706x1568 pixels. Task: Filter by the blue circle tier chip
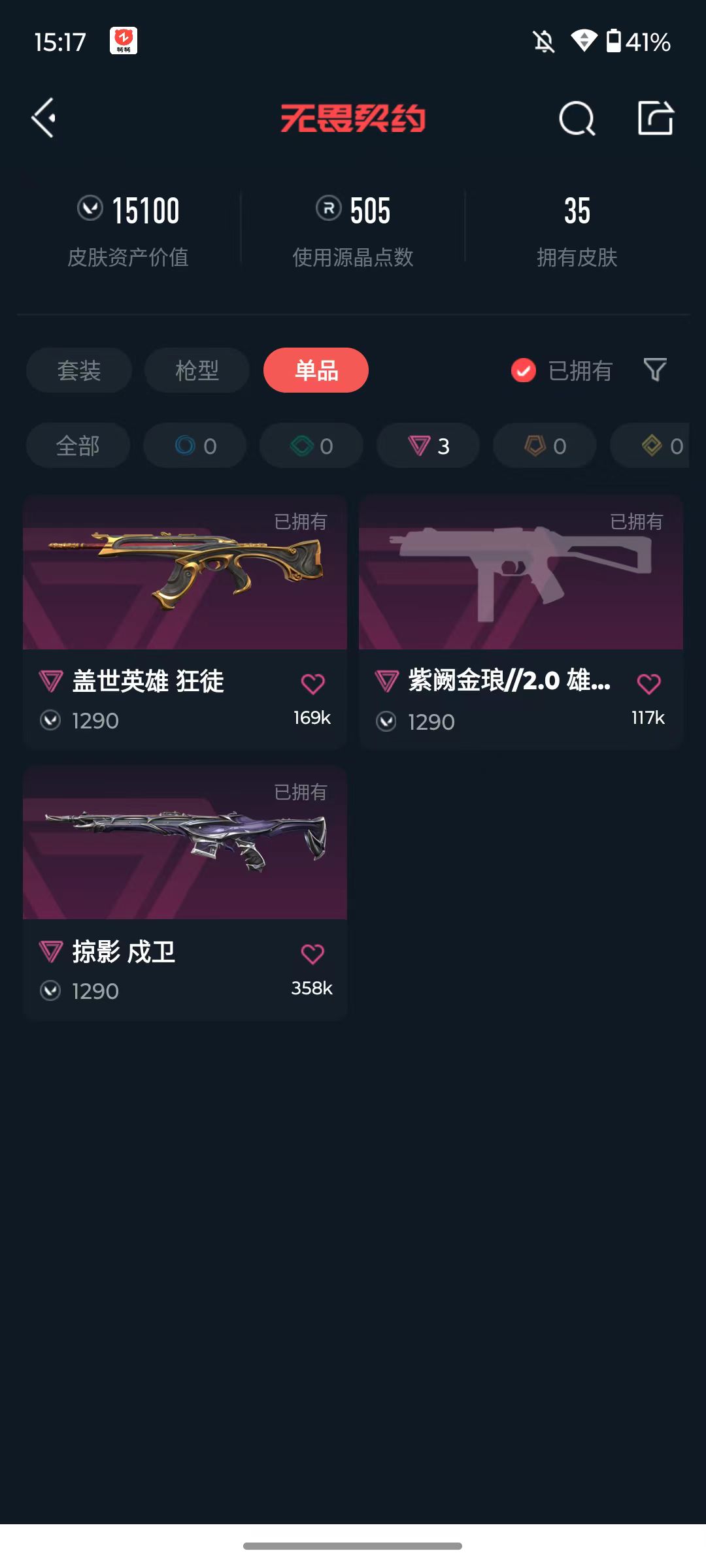point(195,446)
